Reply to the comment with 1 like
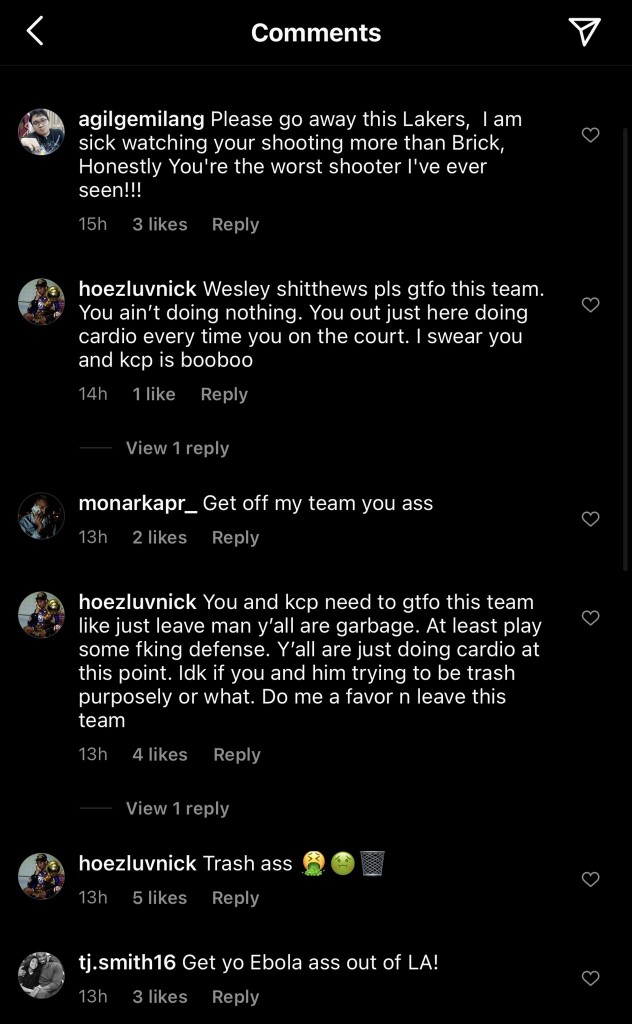 coord(224,395)
